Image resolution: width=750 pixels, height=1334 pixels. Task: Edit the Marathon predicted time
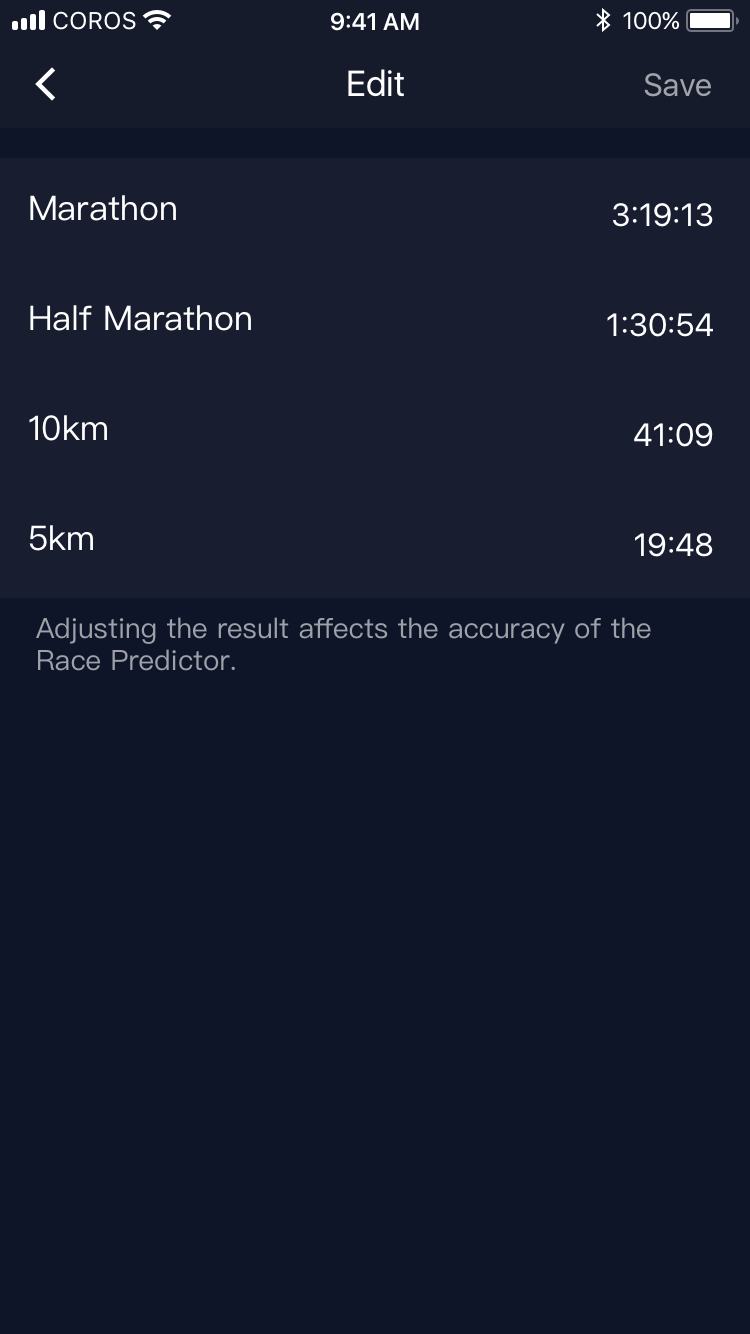662,214
